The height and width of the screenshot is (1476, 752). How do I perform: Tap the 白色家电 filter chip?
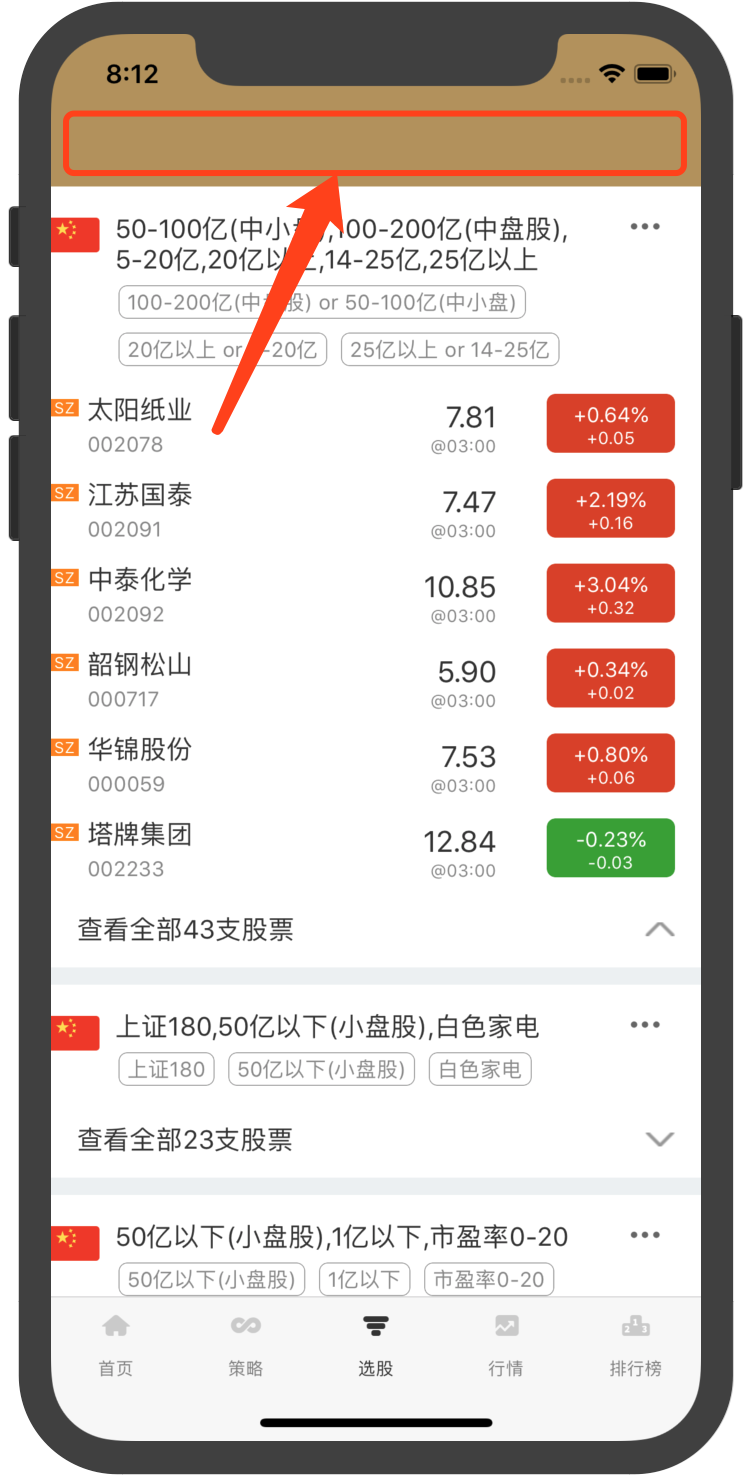481,1069
